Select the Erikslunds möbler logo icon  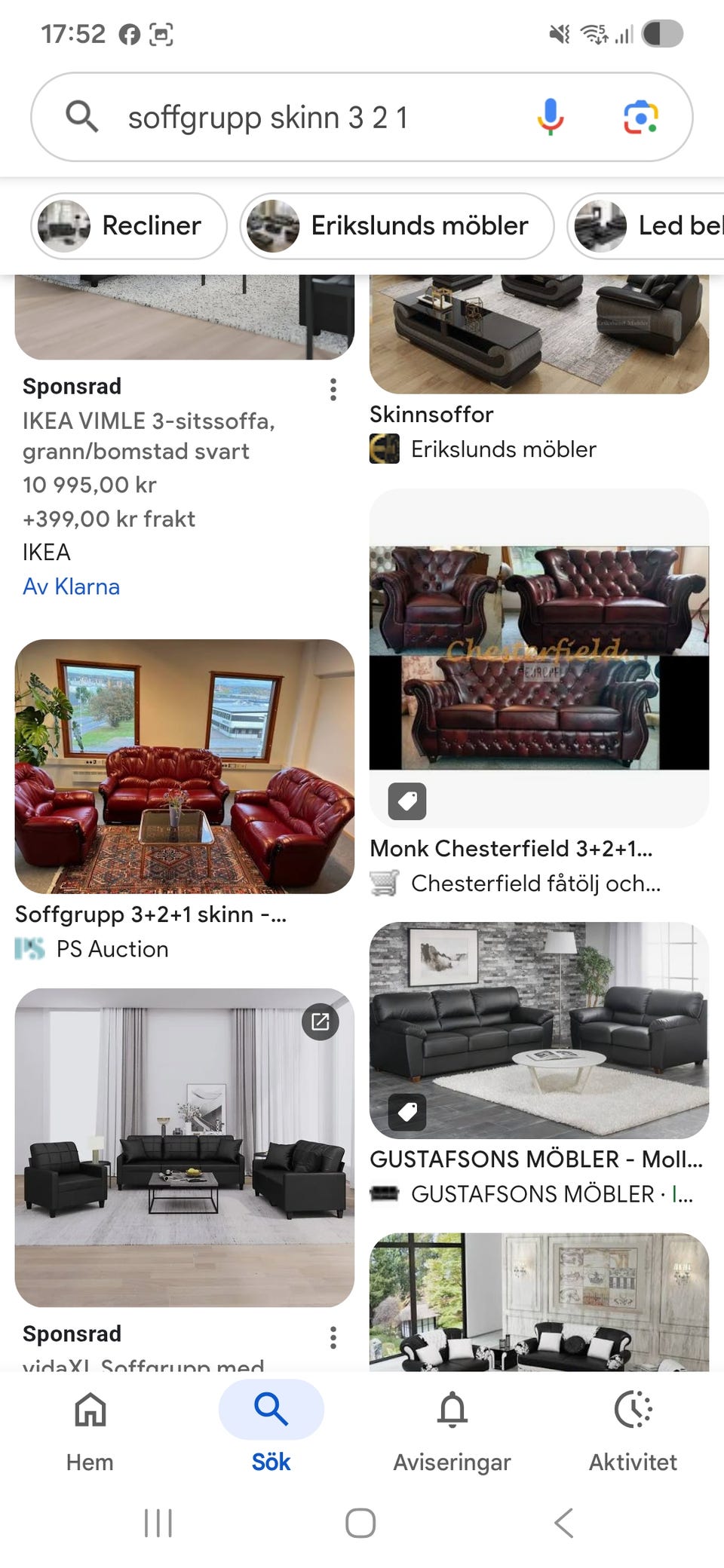pos(385,449)
